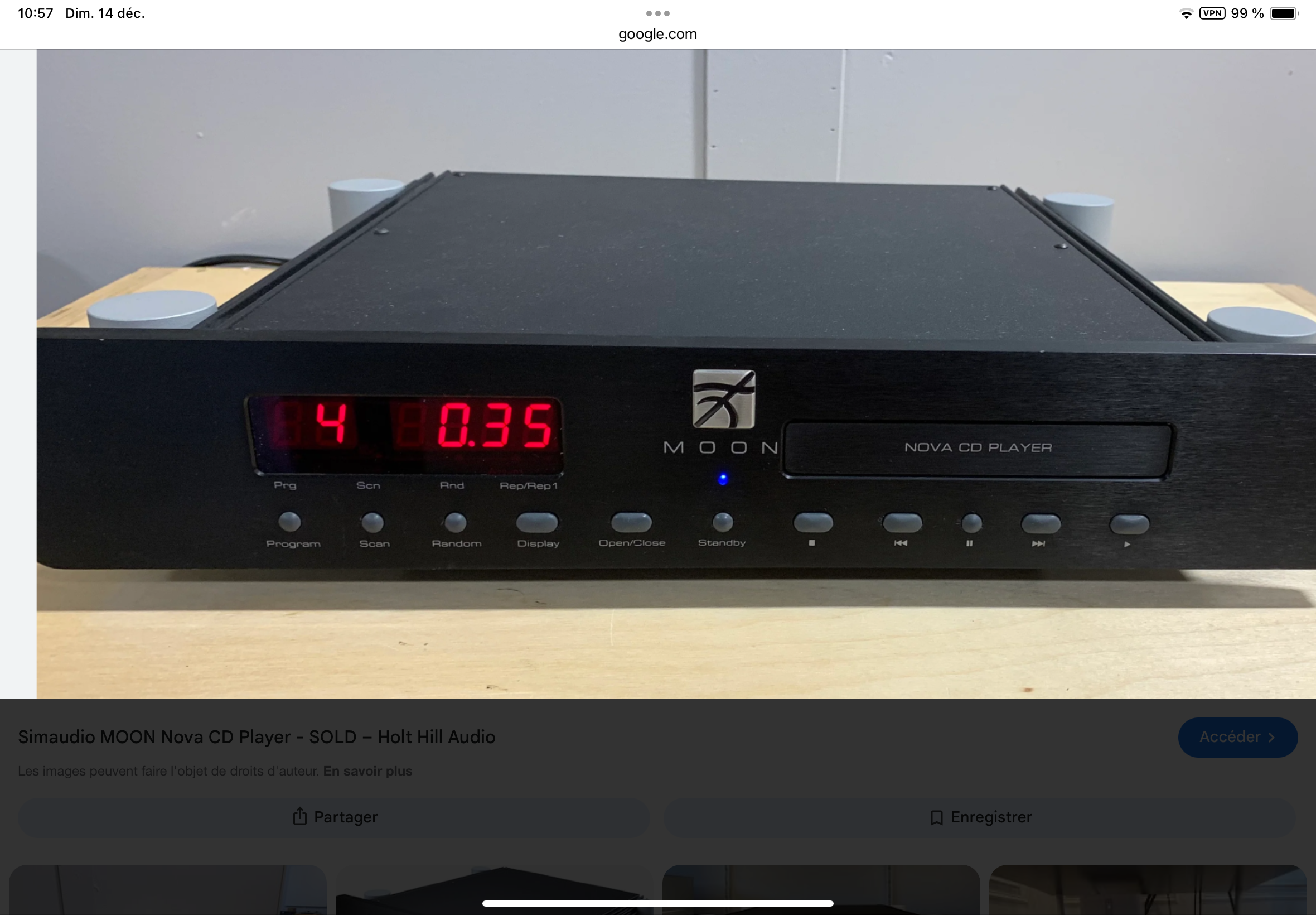
Task: View the Simaudio MOON Nova CD player photo
Action: point(676,373)
